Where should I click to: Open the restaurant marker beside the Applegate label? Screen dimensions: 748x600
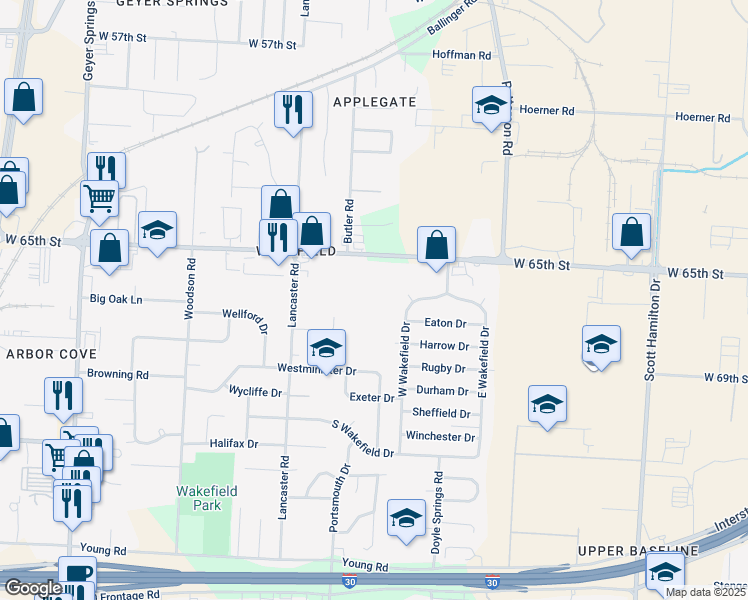[x=293, y=111]
